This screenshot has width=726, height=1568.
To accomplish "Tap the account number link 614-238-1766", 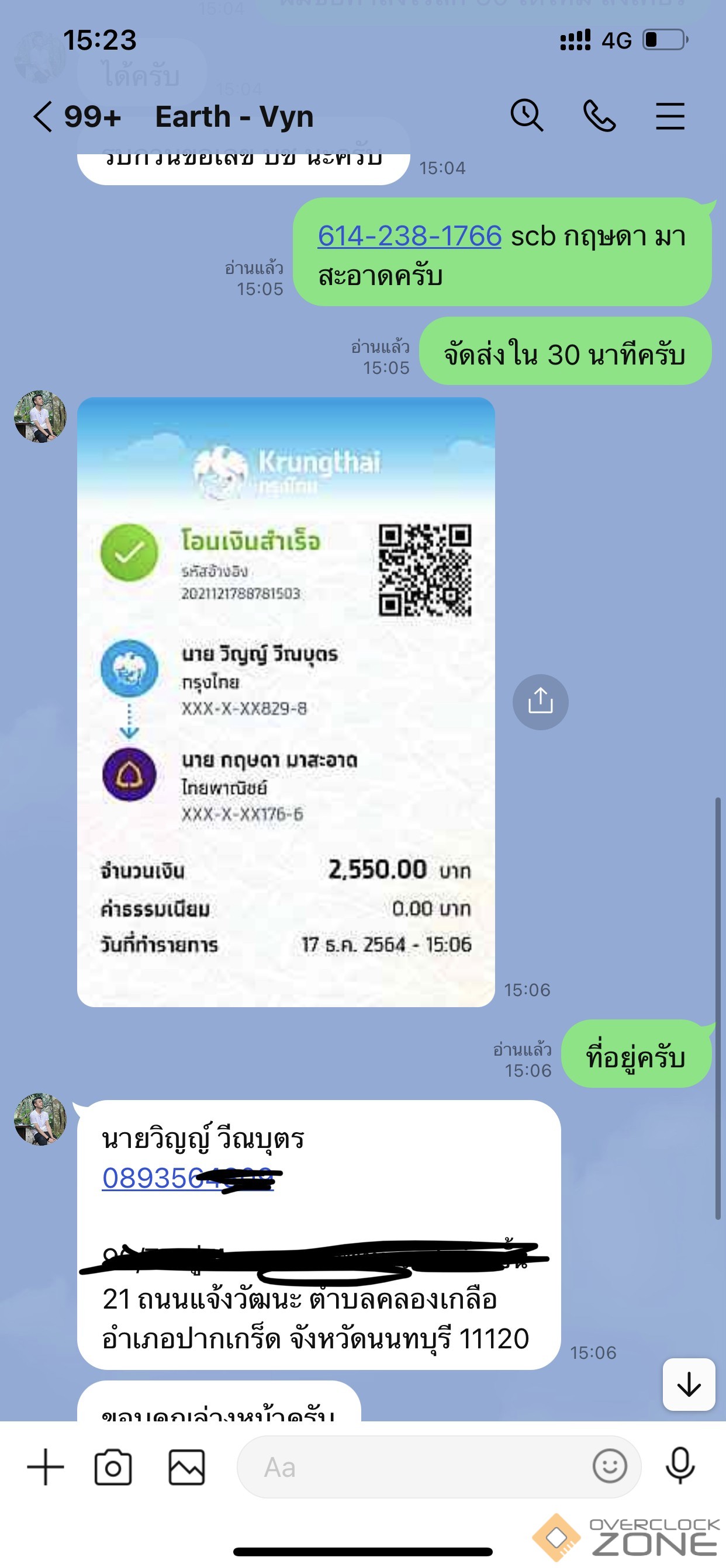I will point(409,236).
